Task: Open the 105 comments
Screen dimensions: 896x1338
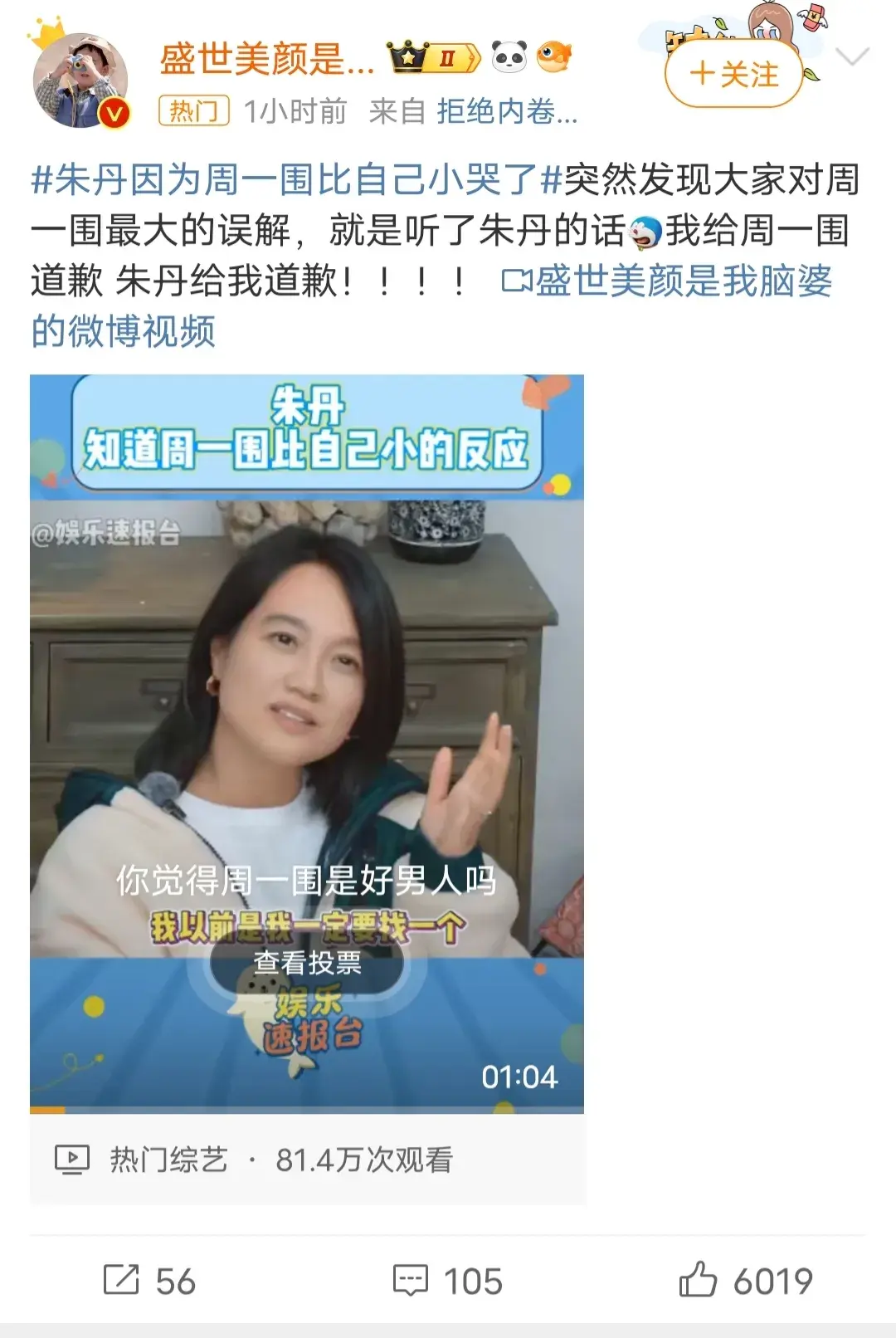Action: [448, 1281]
